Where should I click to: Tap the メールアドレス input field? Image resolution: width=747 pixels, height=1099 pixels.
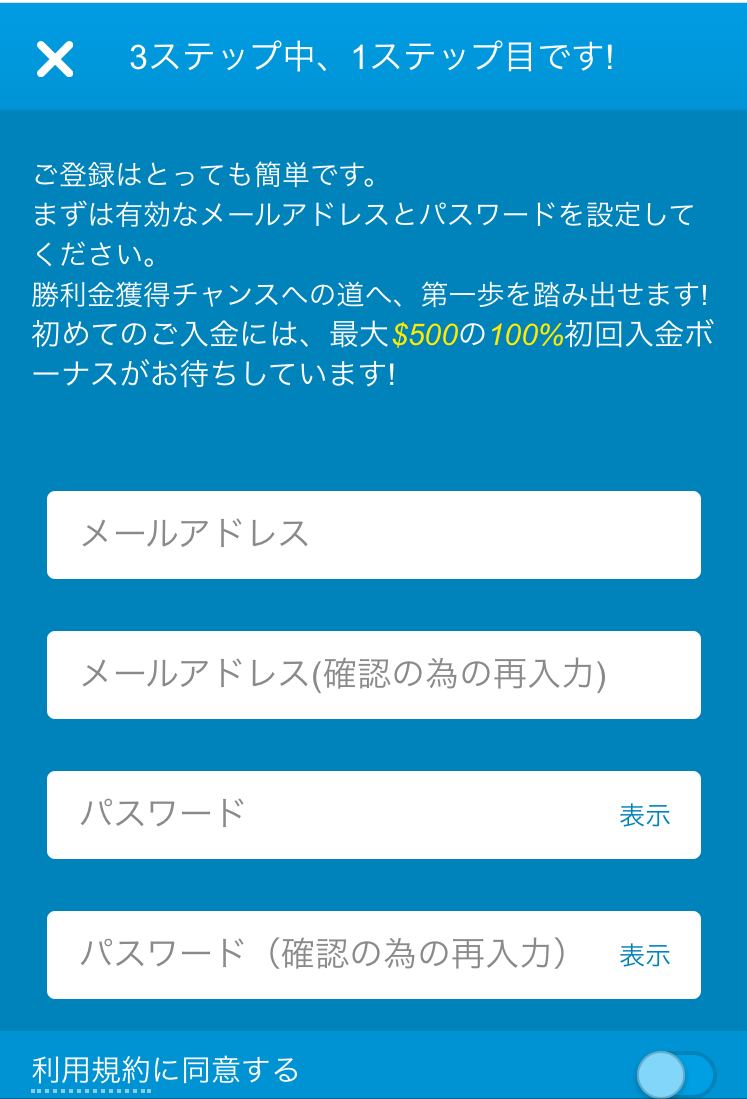pos(373,535)
